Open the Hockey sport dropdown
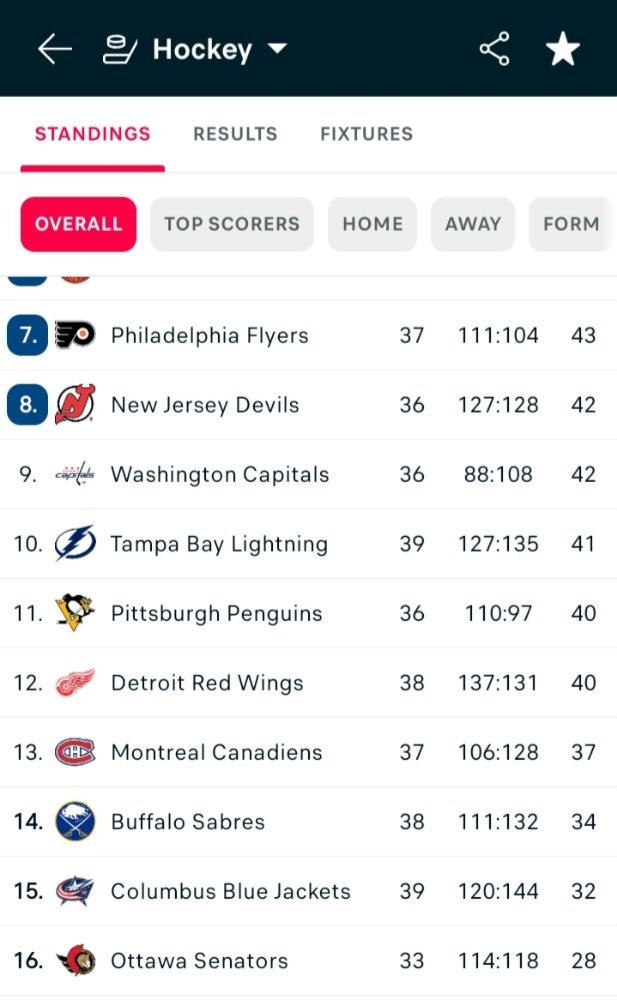Image resolution: width=617 pixels, height=1000 pixels. pyautogui.click(x=195, y=49)
